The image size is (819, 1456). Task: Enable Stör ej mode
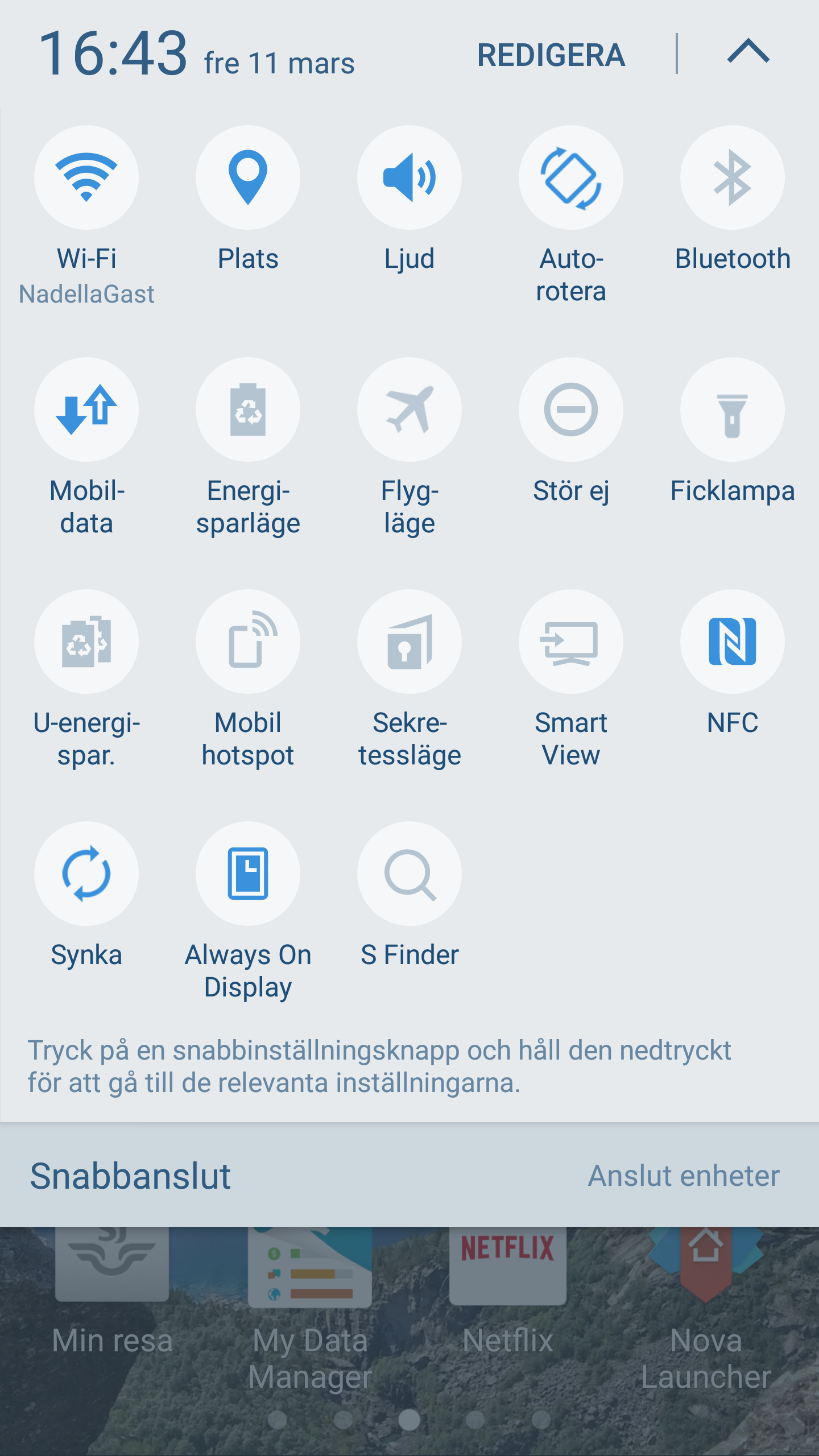click(571, 410)
